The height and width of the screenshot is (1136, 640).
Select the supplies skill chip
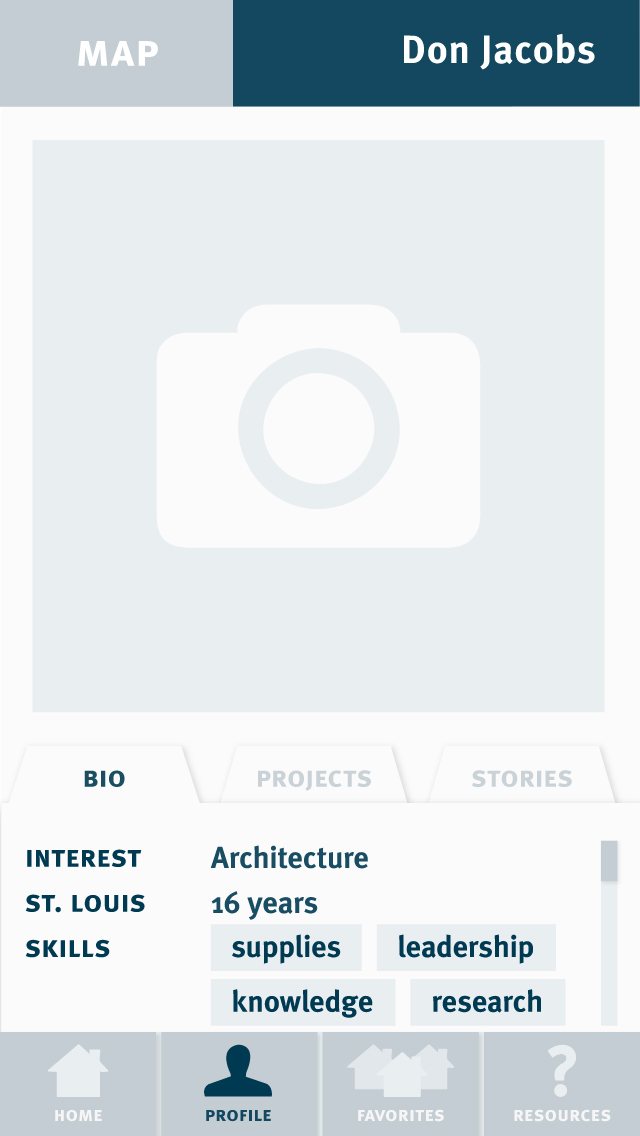[286, 947]
